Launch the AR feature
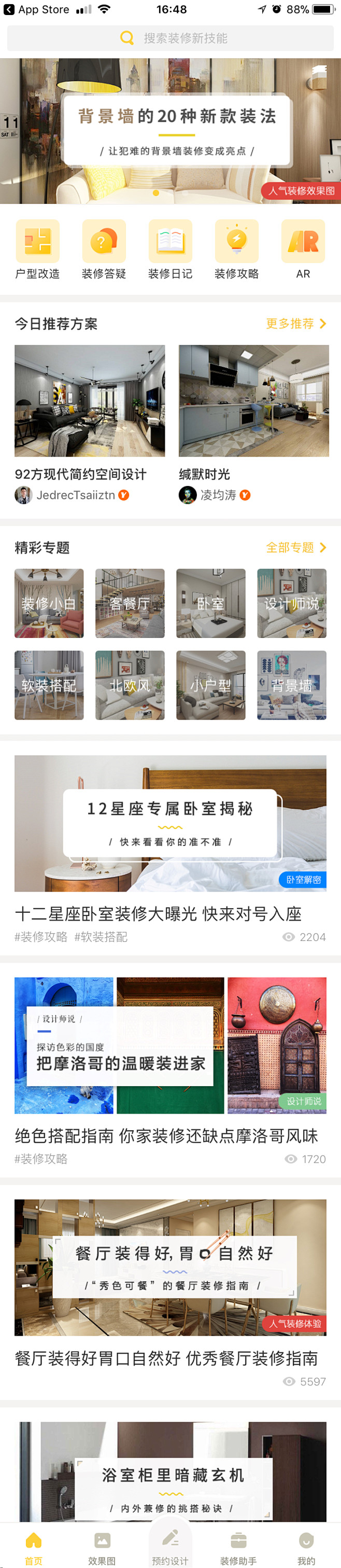The image size is (341, 1568). 303,249
